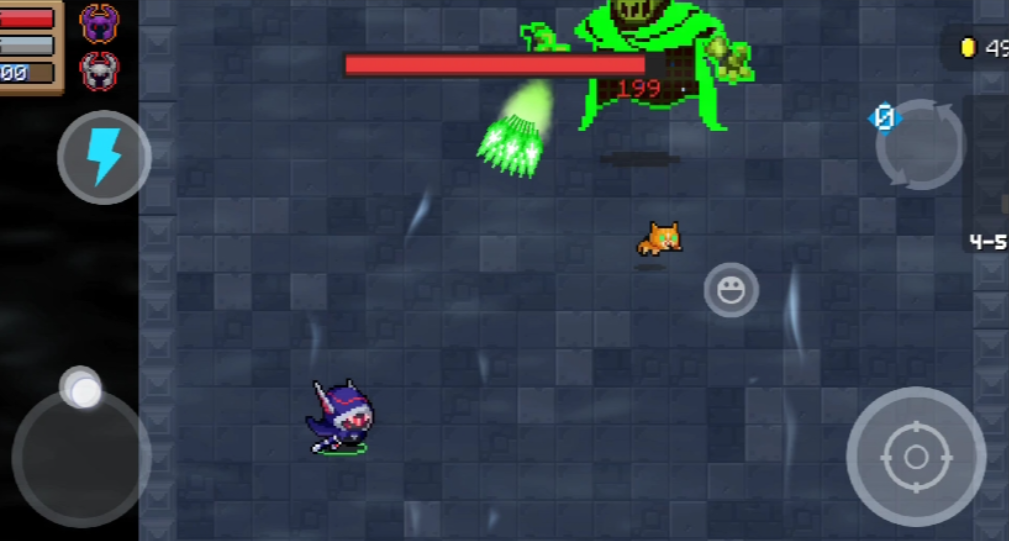
Task: Activate the lightning skill button
Action: [x=103, y=158]
